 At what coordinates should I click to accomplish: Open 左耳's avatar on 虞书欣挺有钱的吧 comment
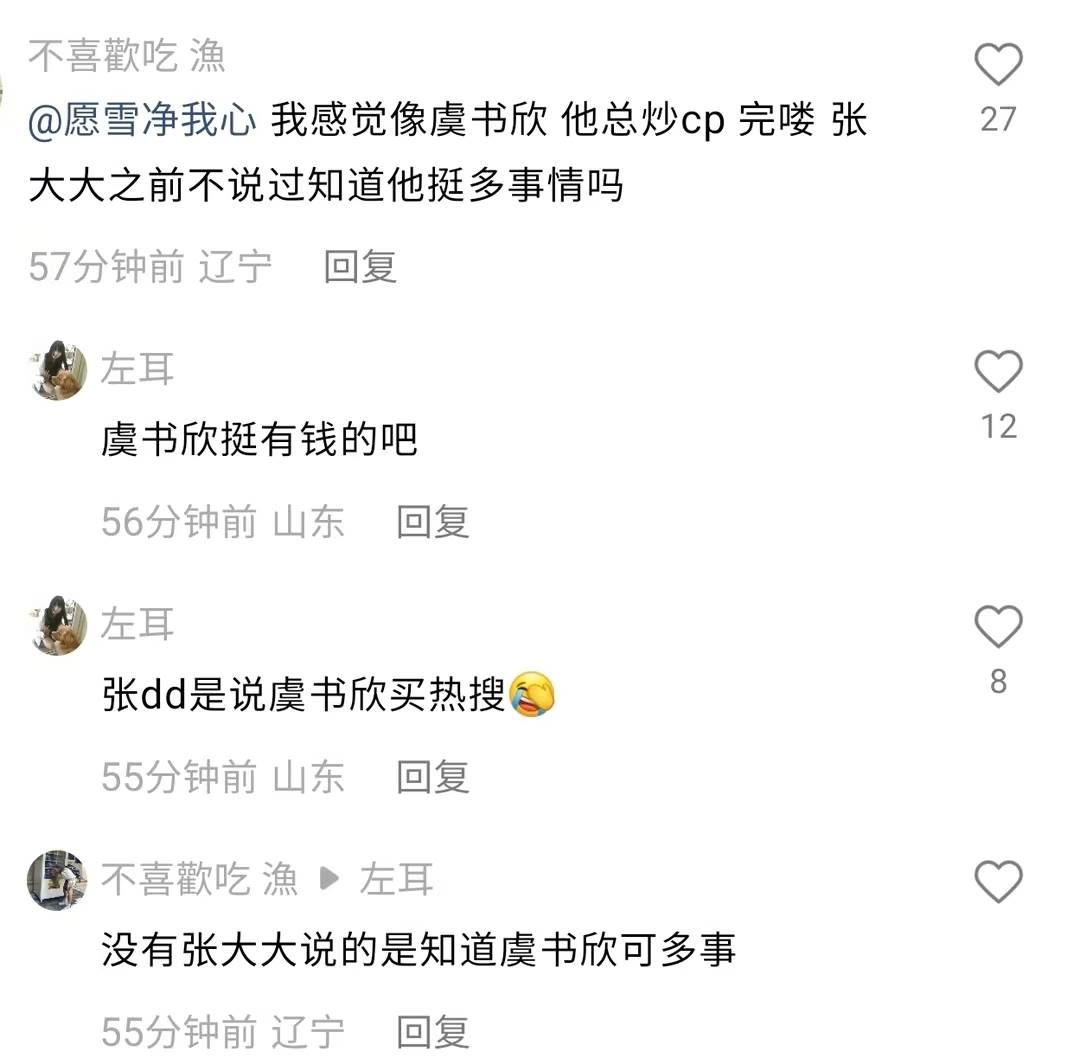[x=58, y=371]
